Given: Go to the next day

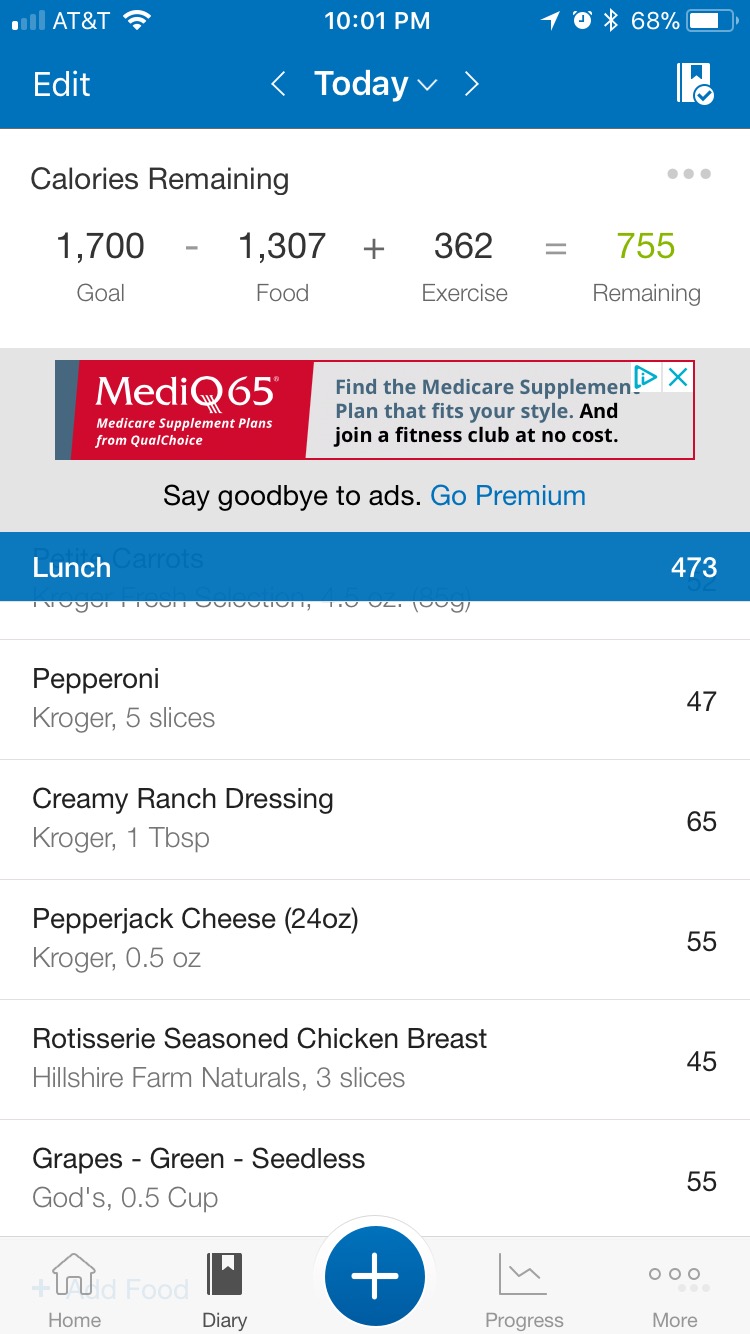Looking at the screenshot, I should 472,84.
